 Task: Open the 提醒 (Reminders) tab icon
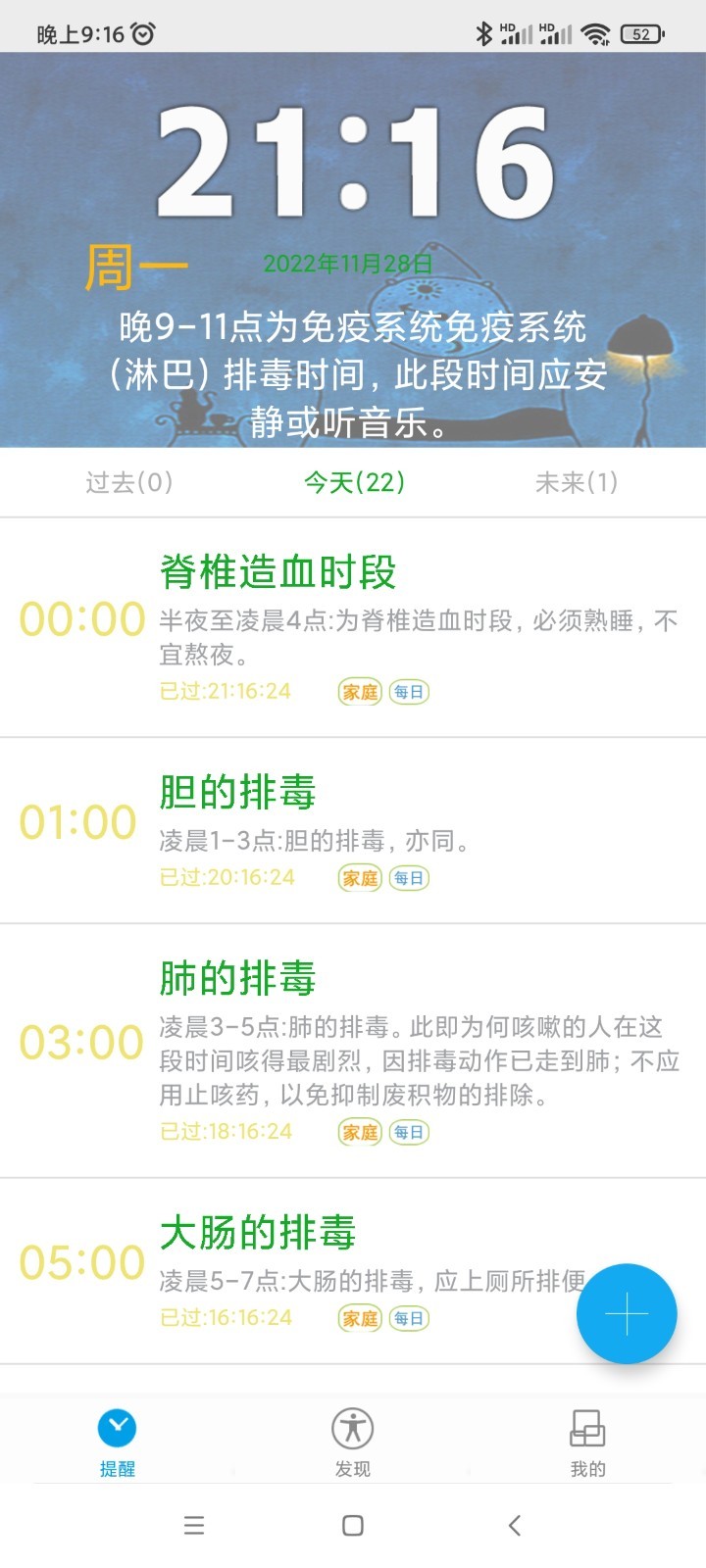point(115,1430)
